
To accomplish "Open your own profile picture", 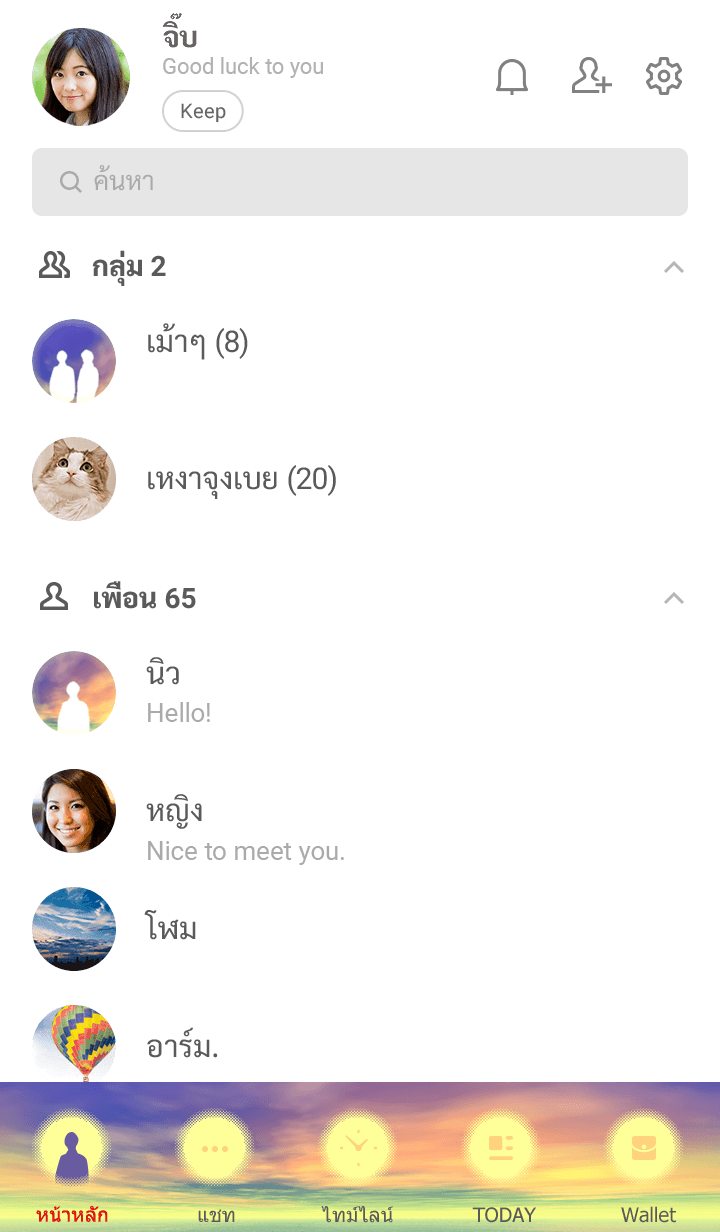I will (x=81, y=77).
